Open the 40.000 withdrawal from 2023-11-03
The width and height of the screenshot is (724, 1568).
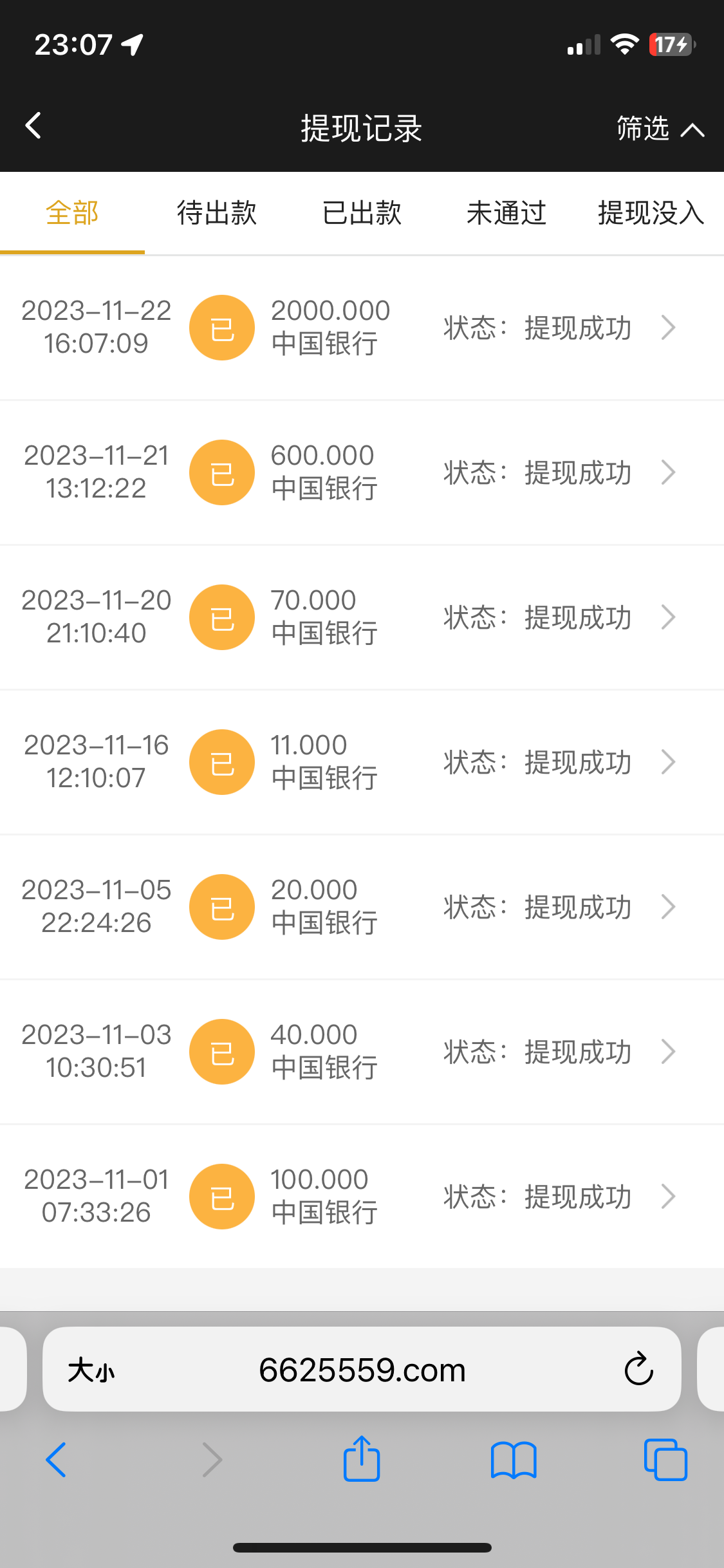tap(362, 1052)
